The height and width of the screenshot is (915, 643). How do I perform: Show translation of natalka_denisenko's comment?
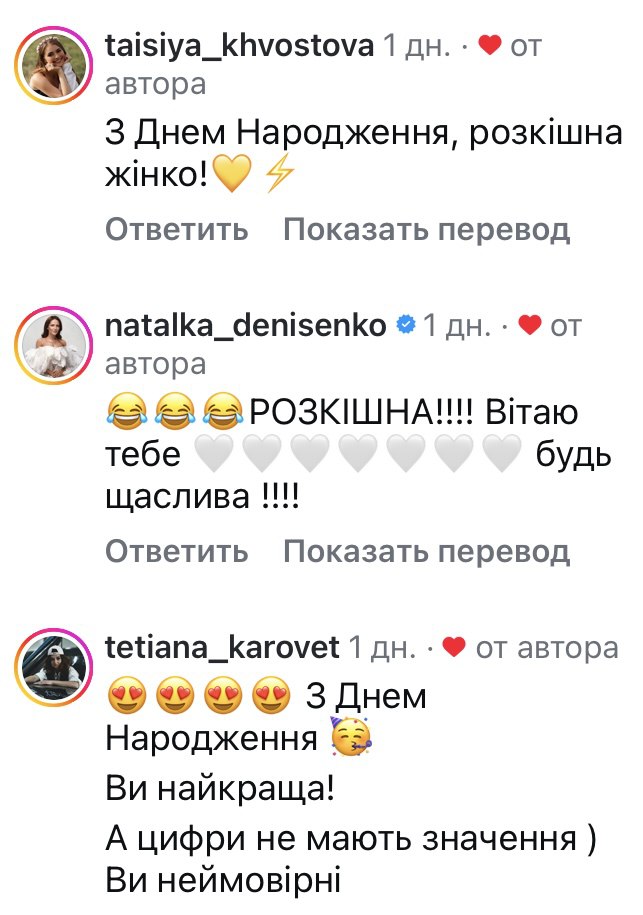(x=426, y=550)
